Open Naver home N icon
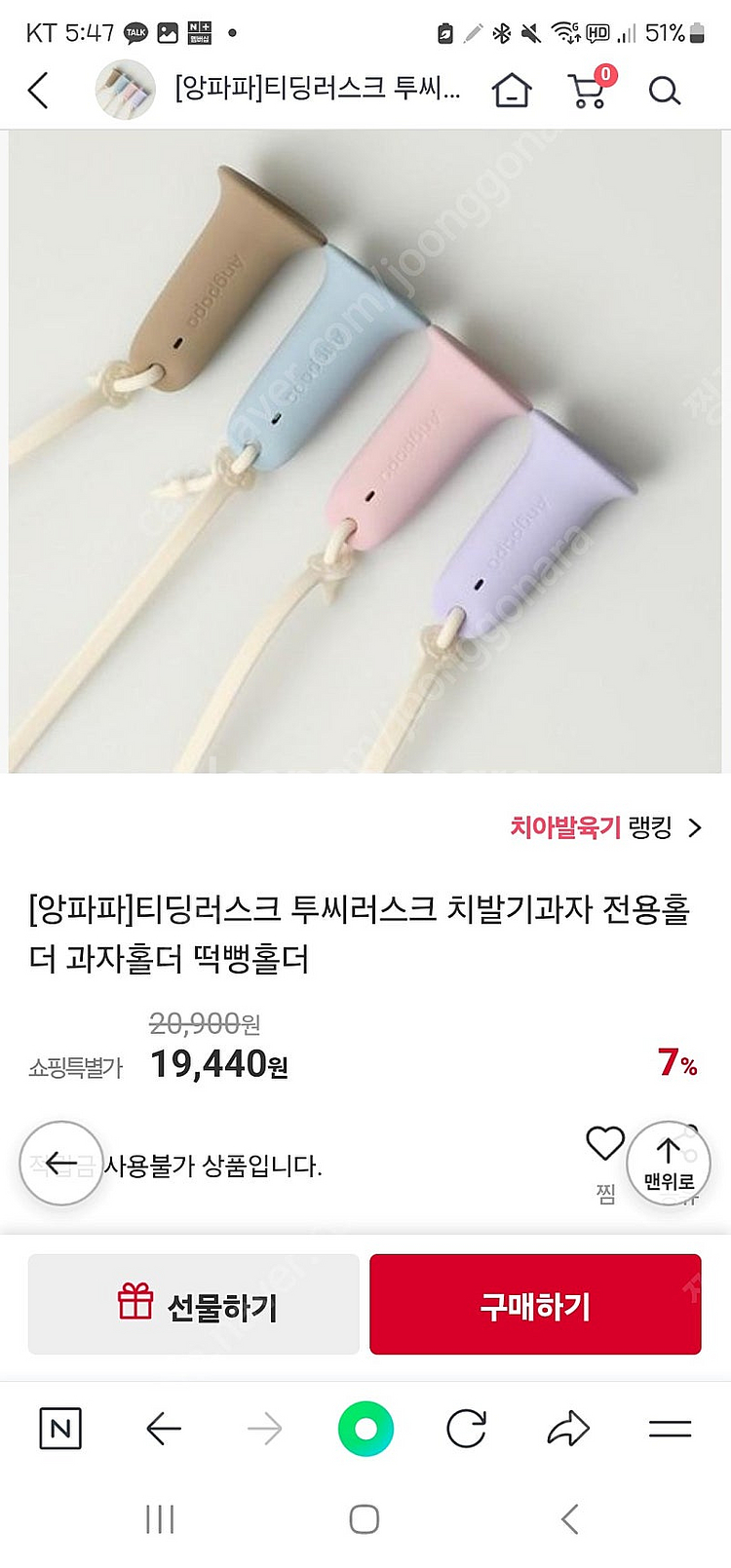The height and width of the screenshot is (1568, 731). point(60,1429)
